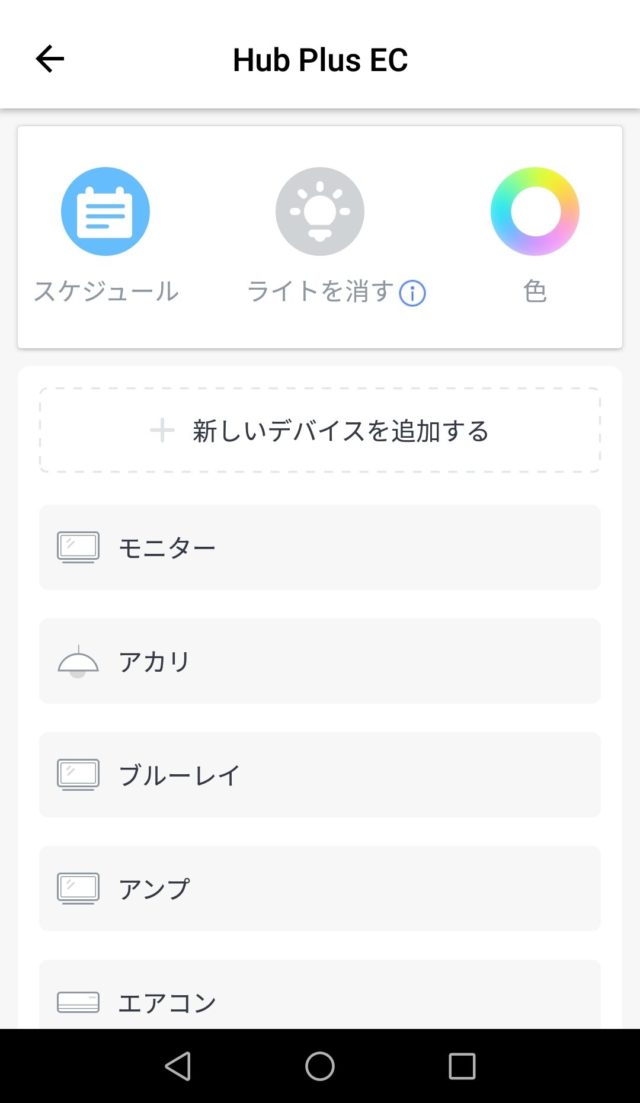Add a new device via 新しいデバイスを追加する

(320, 430)
